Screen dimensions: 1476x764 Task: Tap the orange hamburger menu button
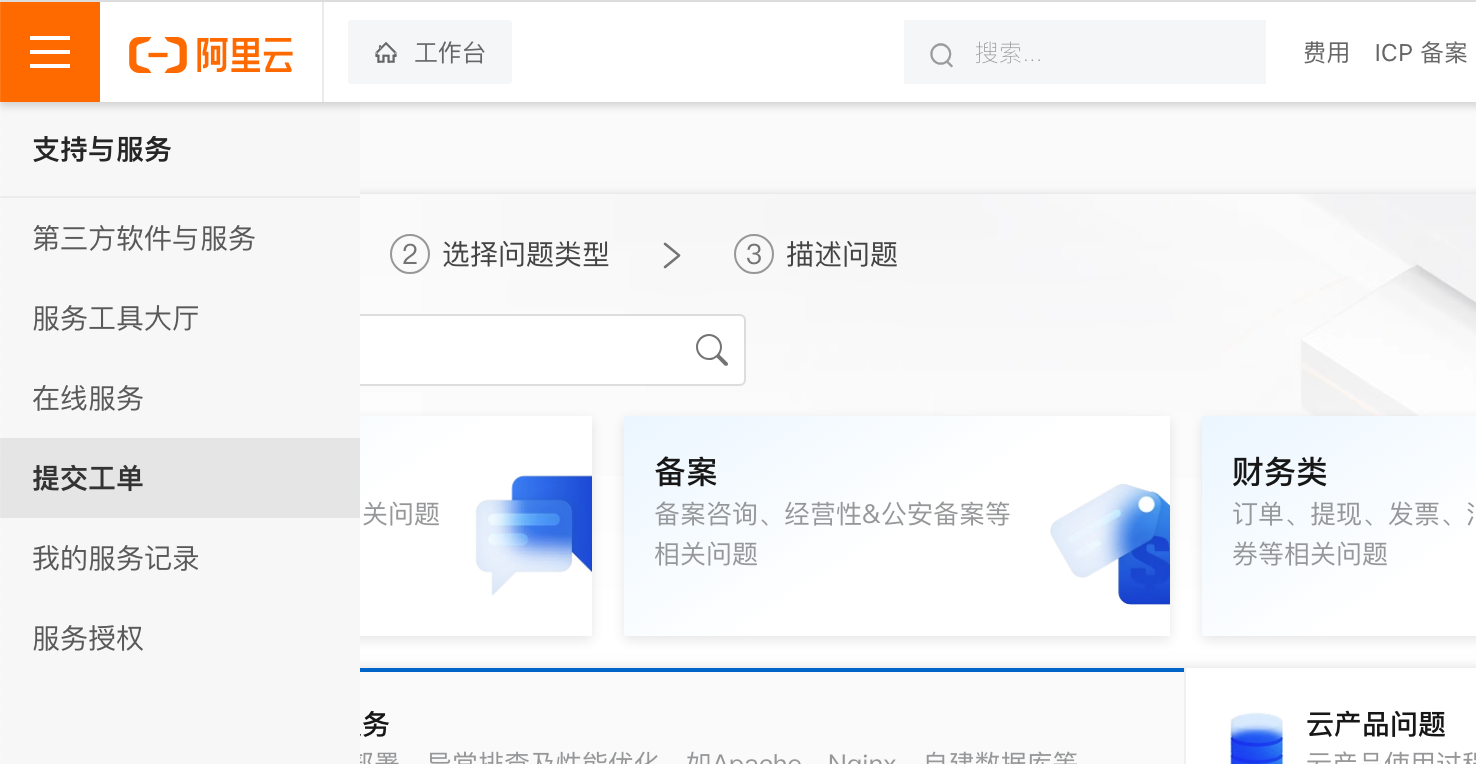[x=50, y=52]
